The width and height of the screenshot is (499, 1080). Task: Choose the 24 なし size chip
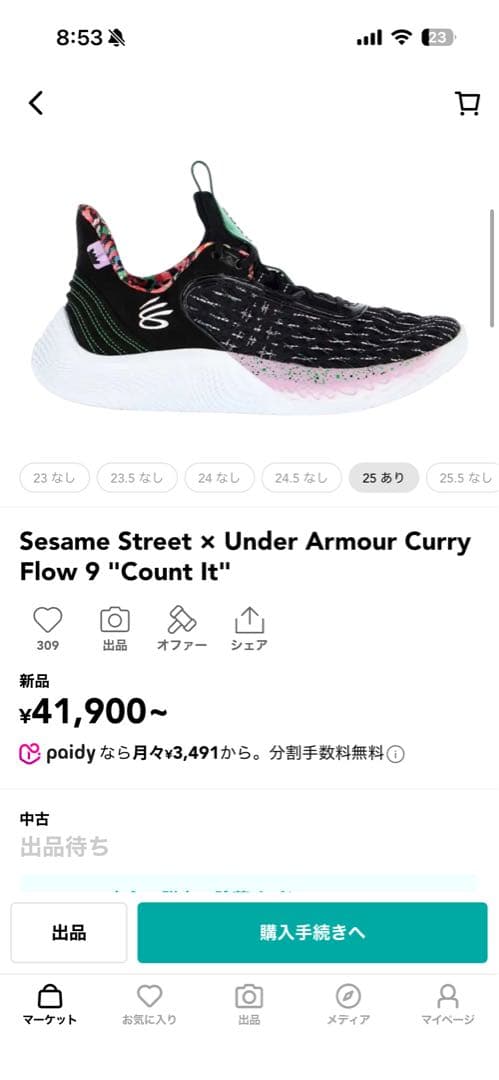tap(219, 477)
